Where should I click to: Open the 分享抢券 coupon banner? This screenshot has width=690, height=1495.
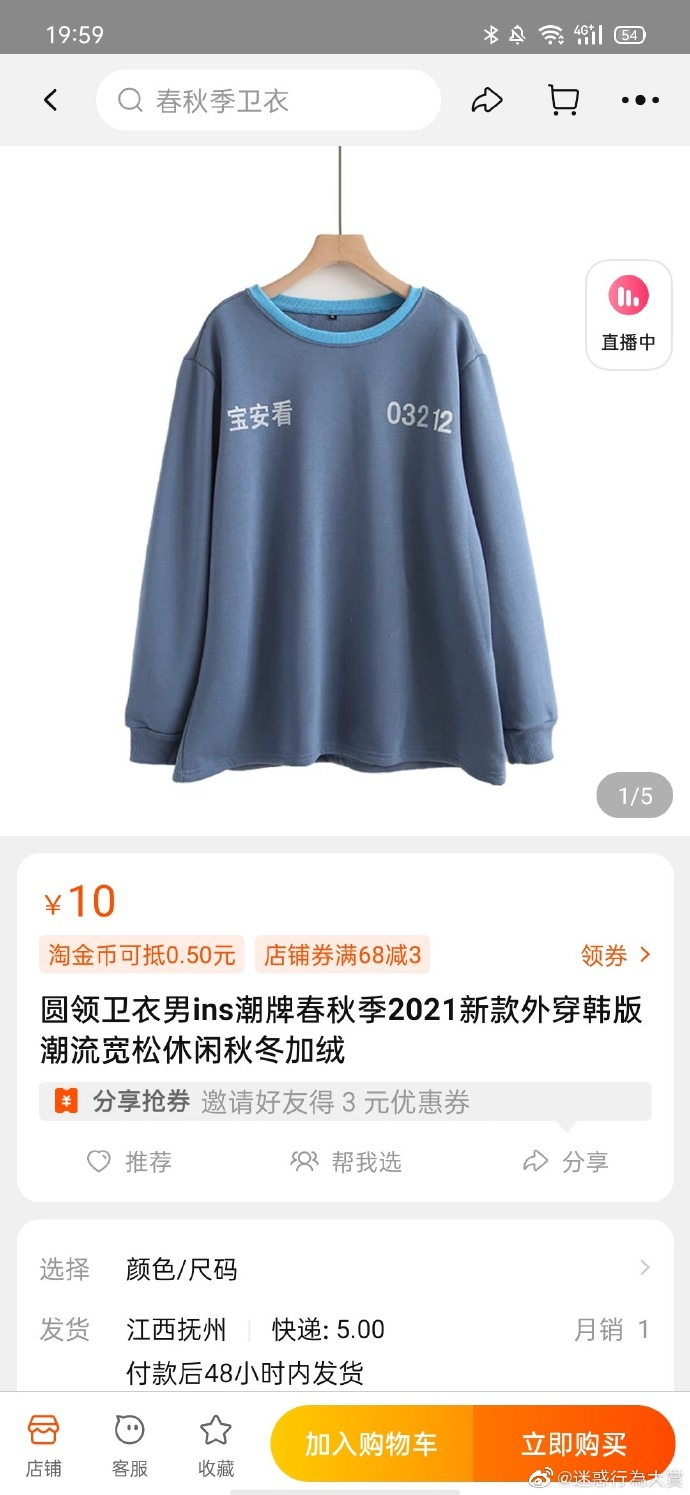coord(344,1102)
